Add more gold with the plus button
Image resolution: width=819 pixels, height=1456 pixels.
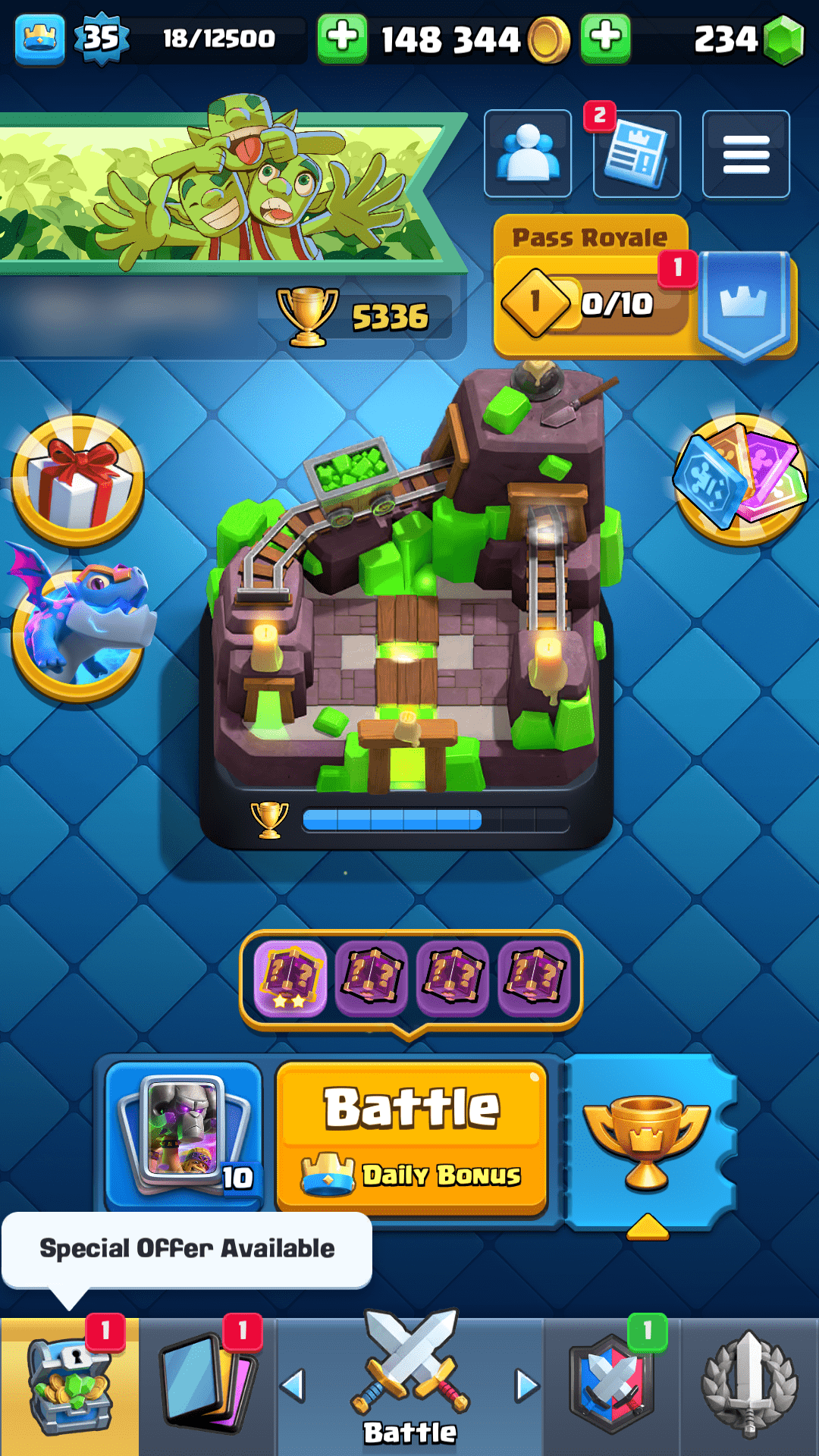342,39
